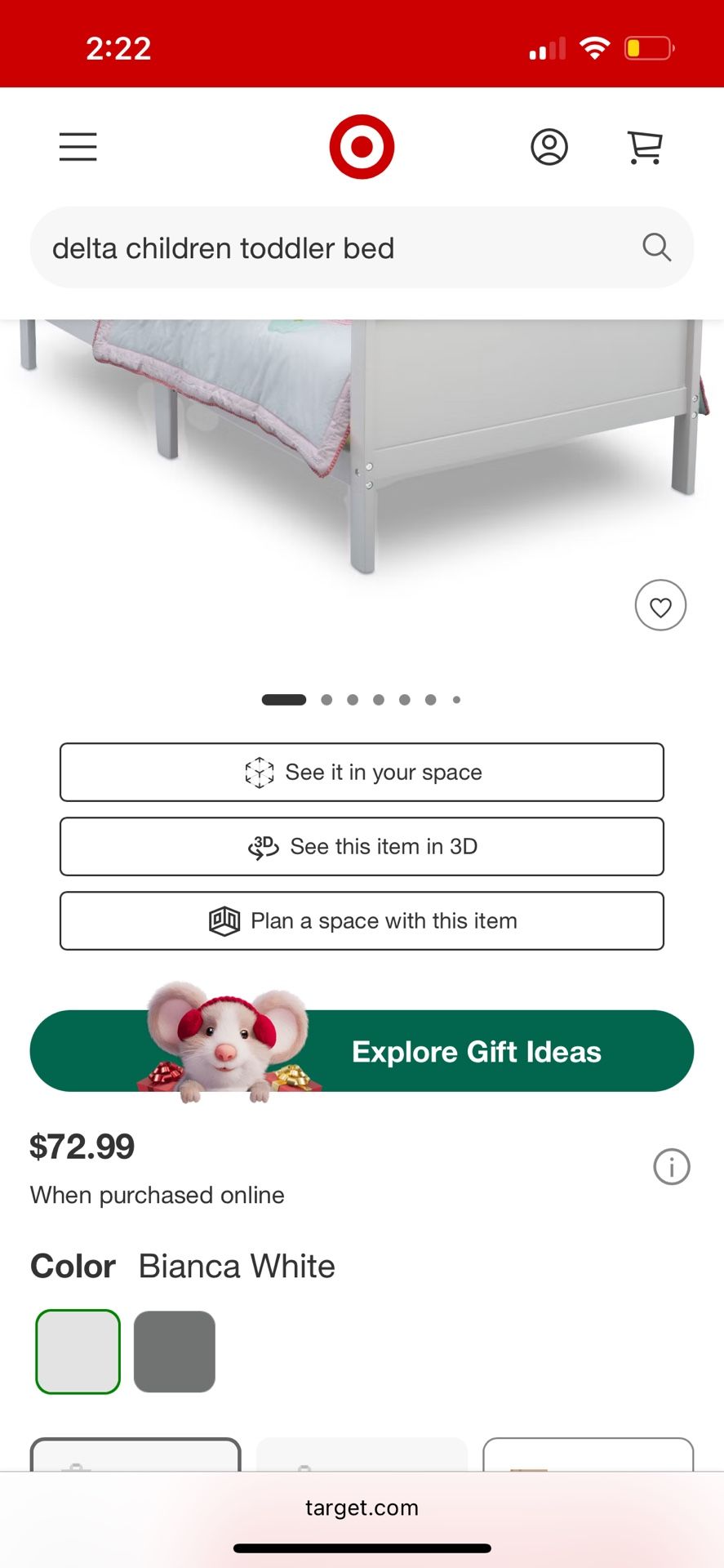Select the first color swatch thumbnail

point(78,1352)
